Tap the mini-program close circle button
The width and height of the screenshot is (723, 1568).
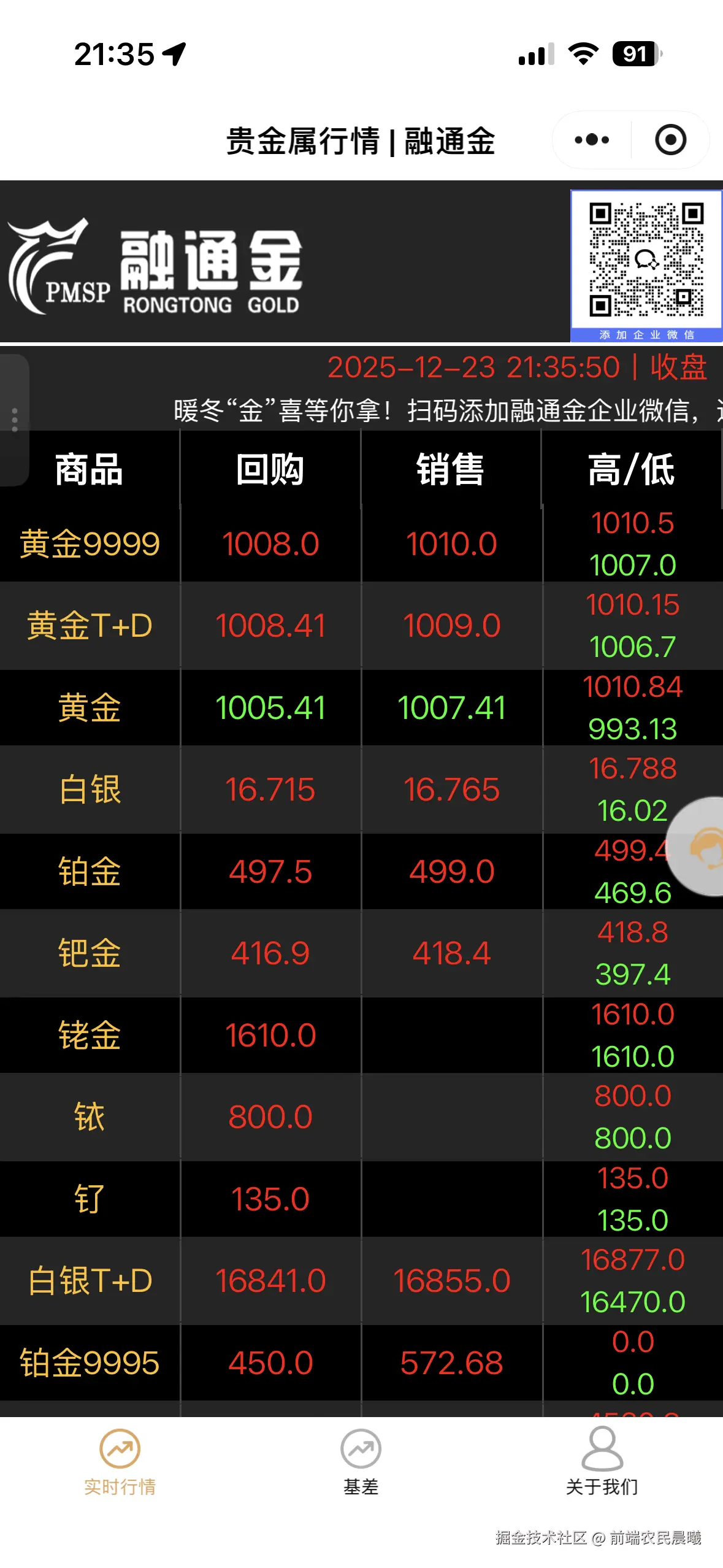click(669, 139)
